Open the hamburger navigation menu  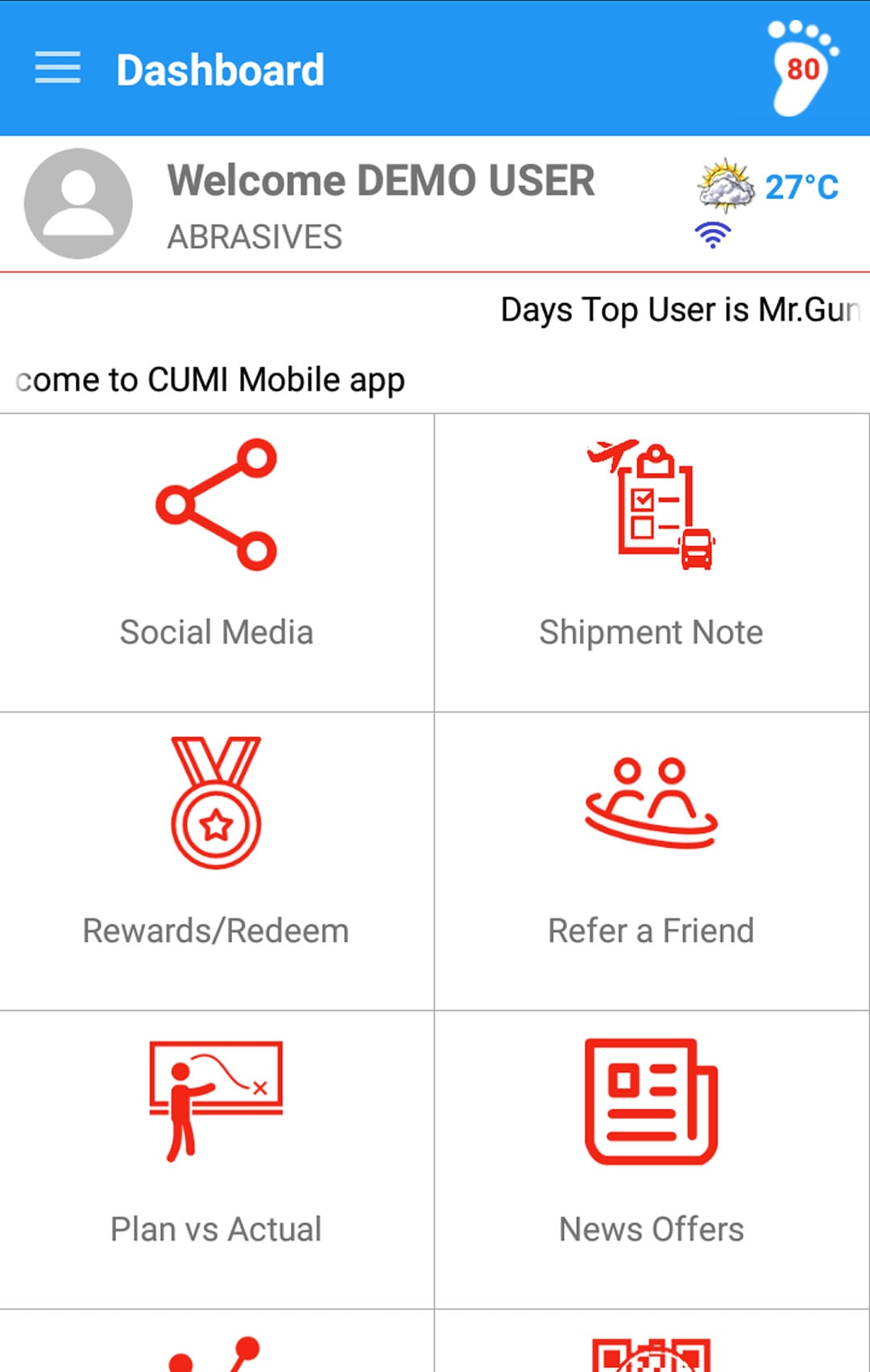coord(58,68)
